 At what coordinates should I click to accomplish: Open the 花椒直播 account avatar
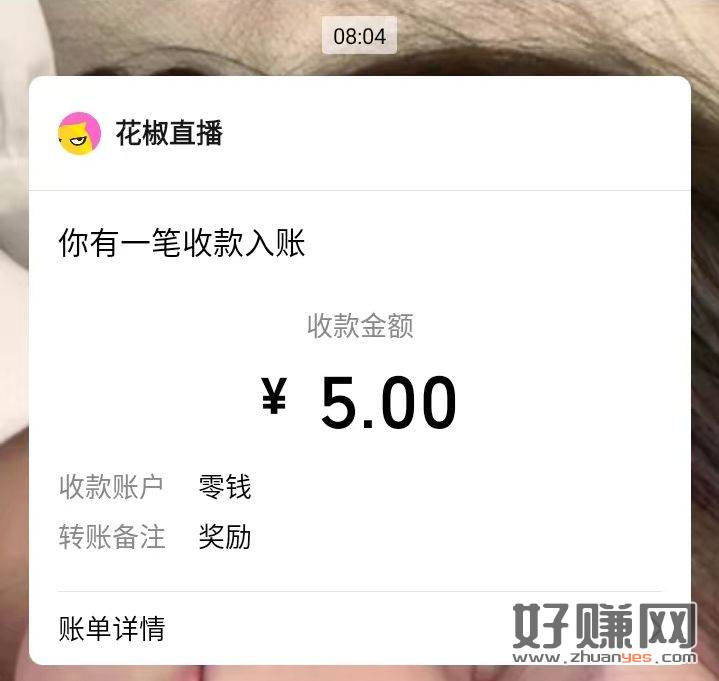[80, 134]
